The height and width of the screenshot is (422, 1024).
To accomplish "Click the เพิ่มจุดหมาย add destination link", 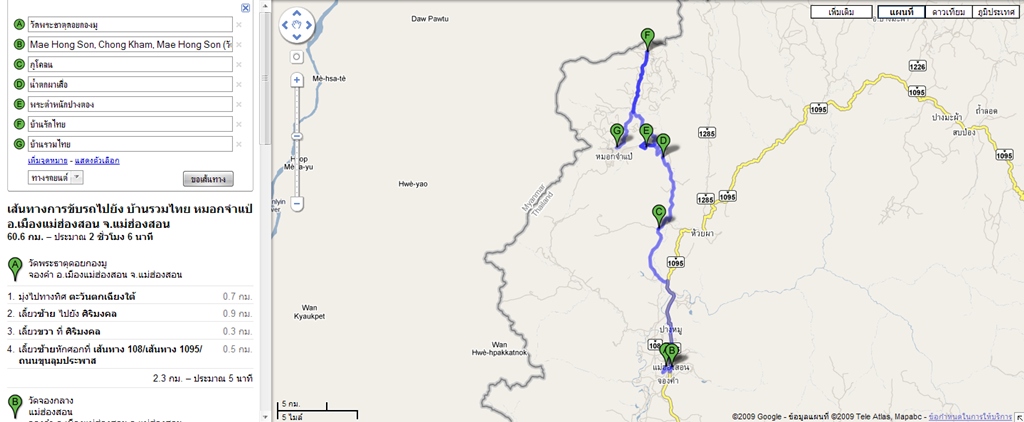I will point(48,160).
